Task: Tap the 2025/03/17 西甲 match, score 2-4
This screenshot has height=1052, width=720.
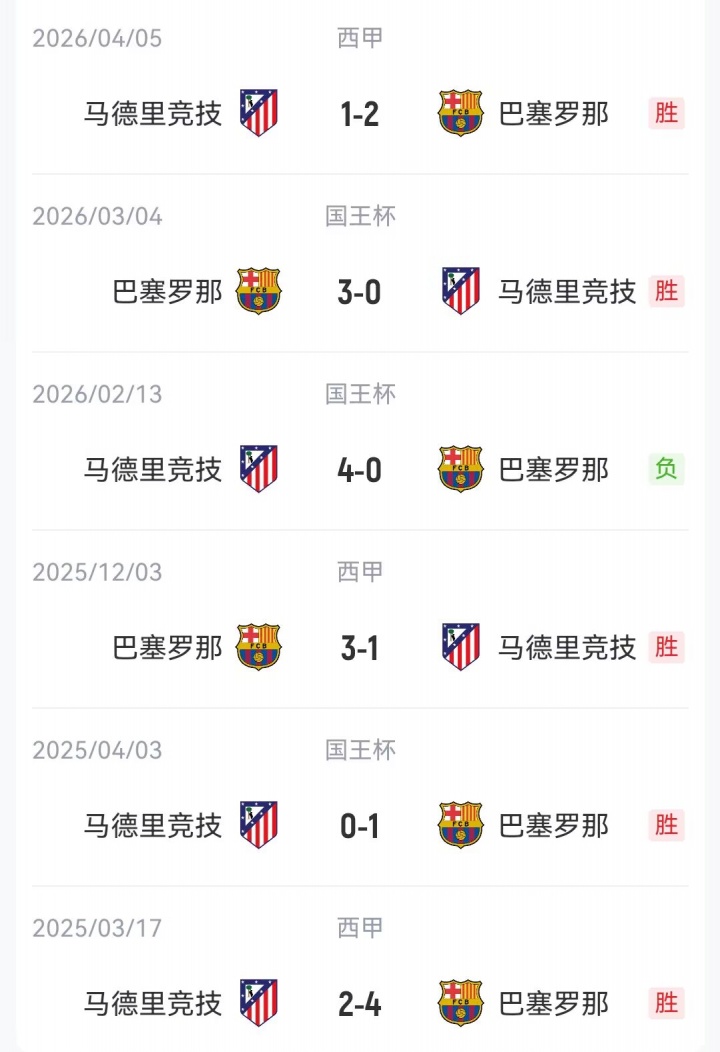Action: coord(360,1003)
